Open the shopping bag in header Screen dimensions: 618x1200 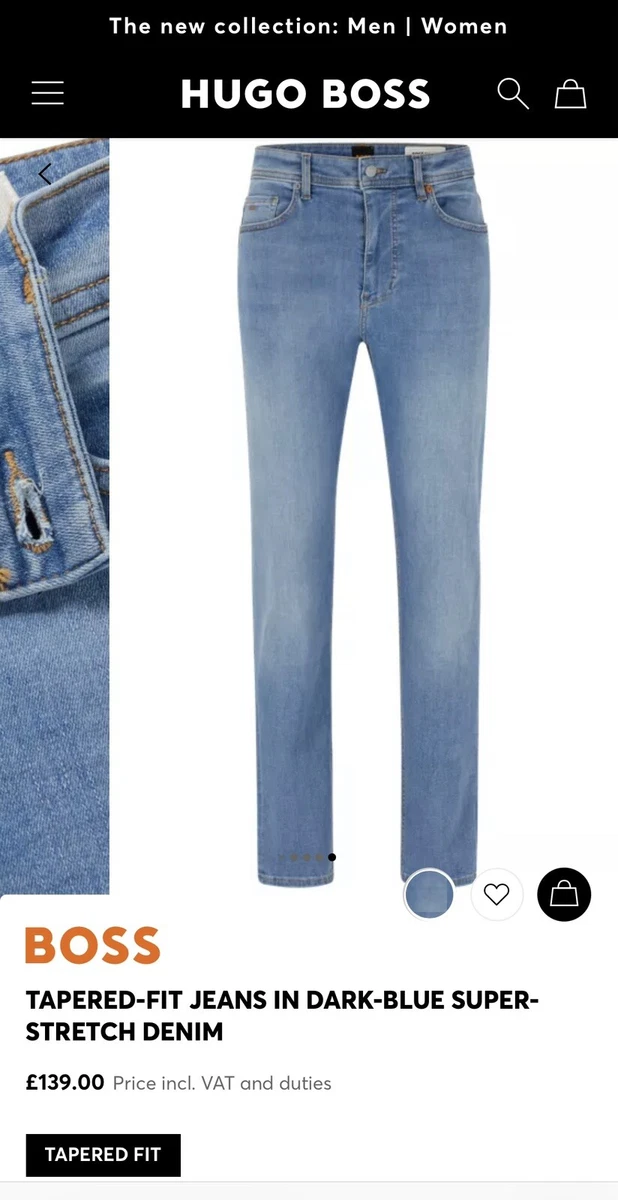pos(570,94)
